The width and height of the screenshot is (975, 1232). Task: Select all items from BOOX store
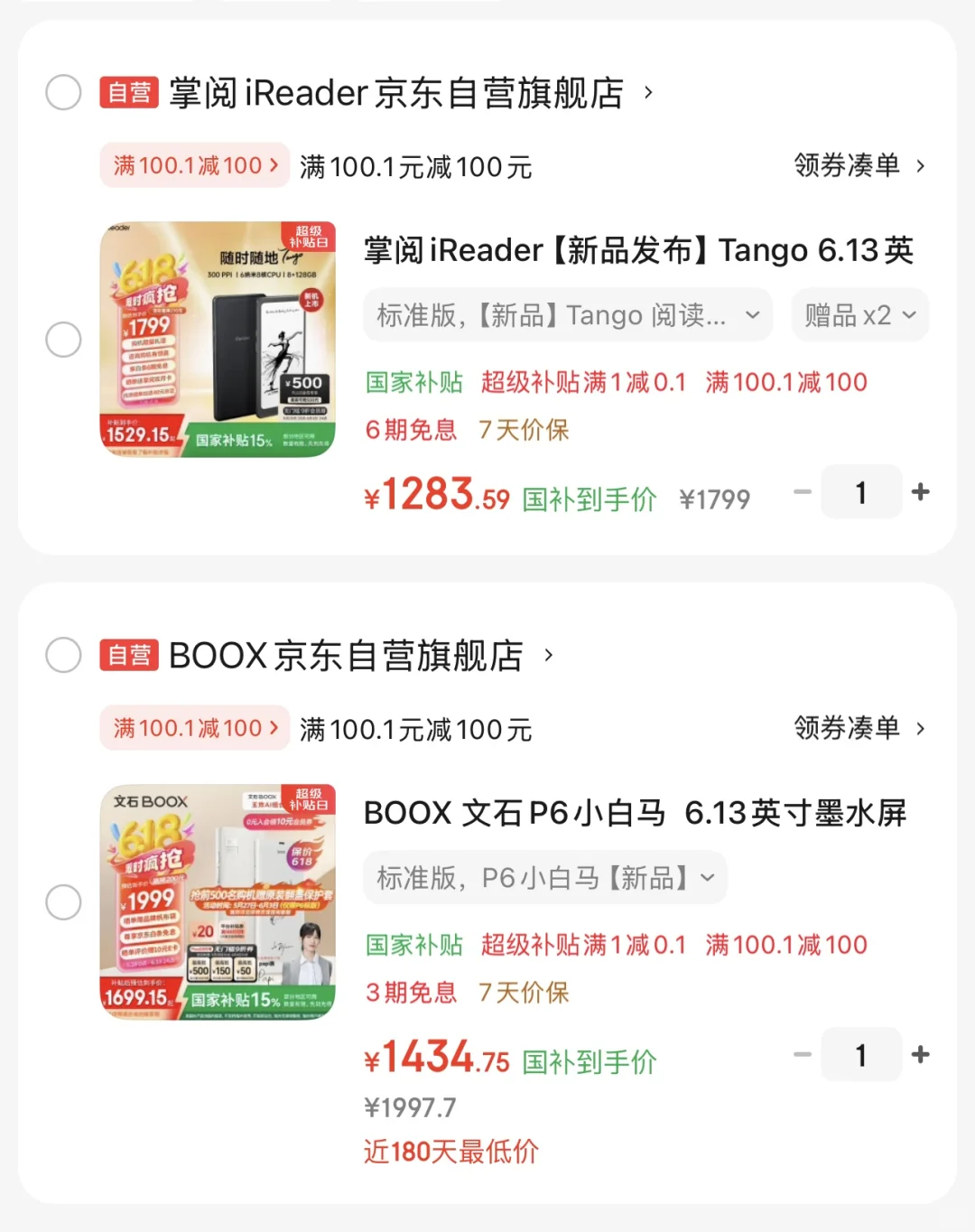coord(63,655)
